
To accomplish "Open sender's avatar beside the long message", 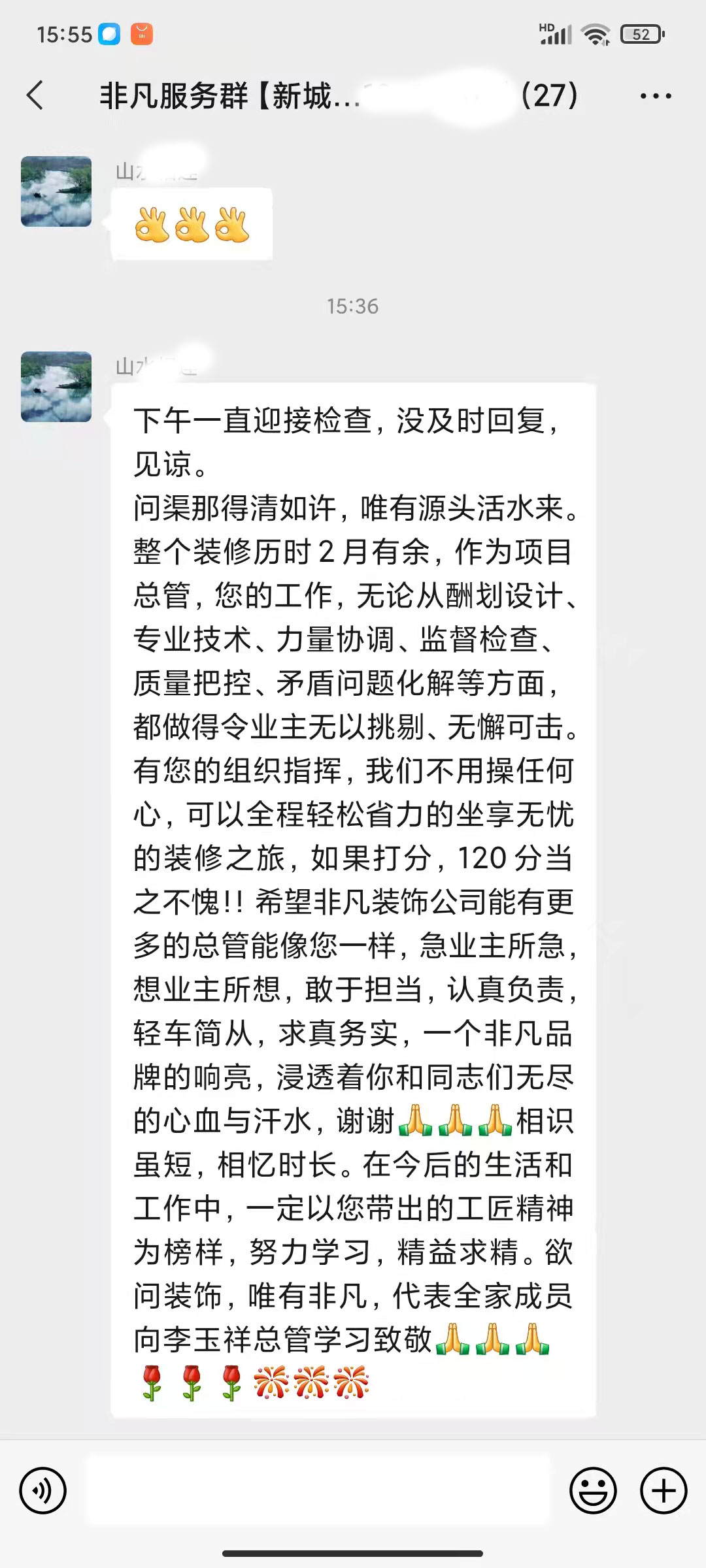I will click(x=56, y=387).
